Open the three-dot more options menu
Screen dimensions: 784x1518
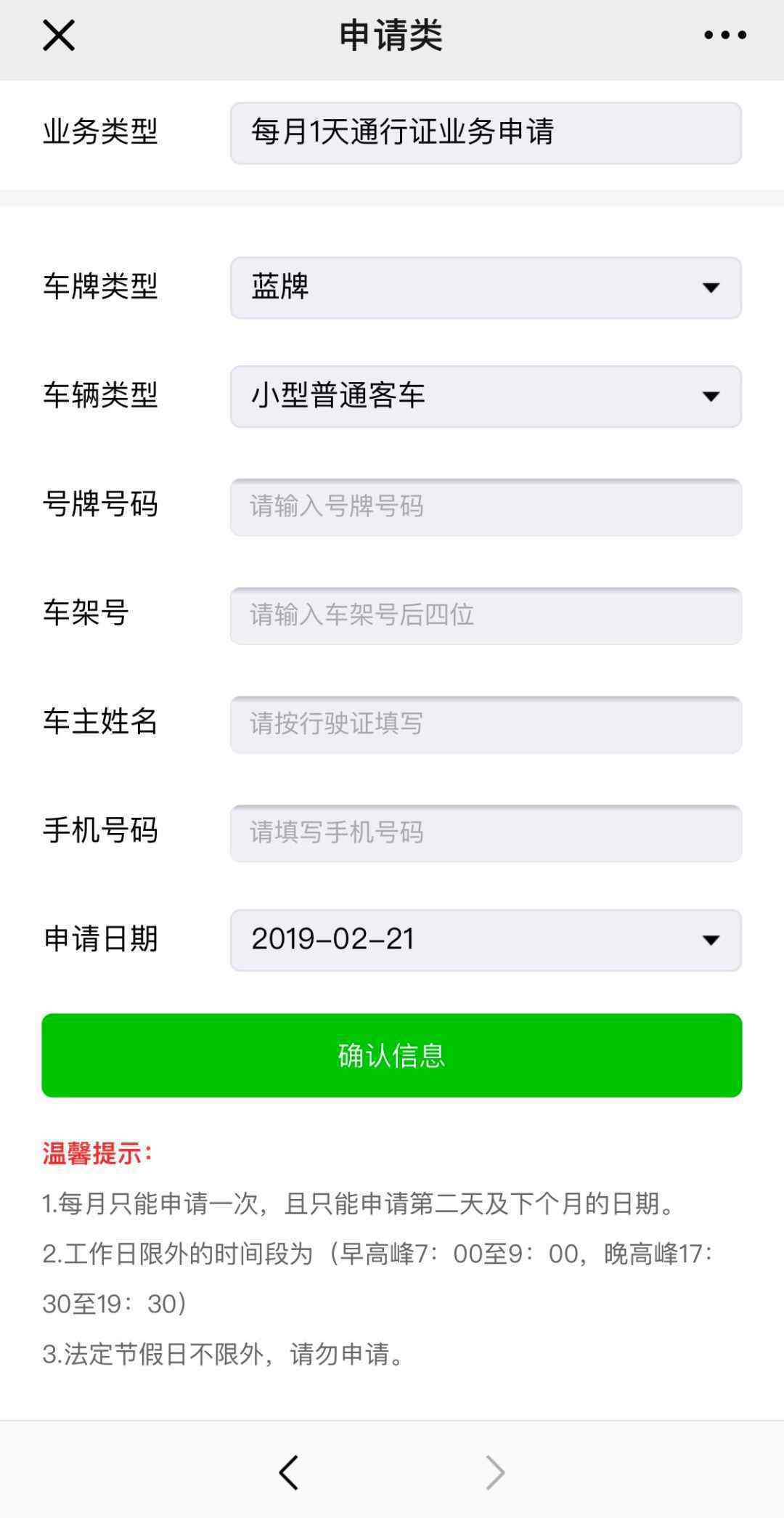pyautogui.click(x=724, y=35)
